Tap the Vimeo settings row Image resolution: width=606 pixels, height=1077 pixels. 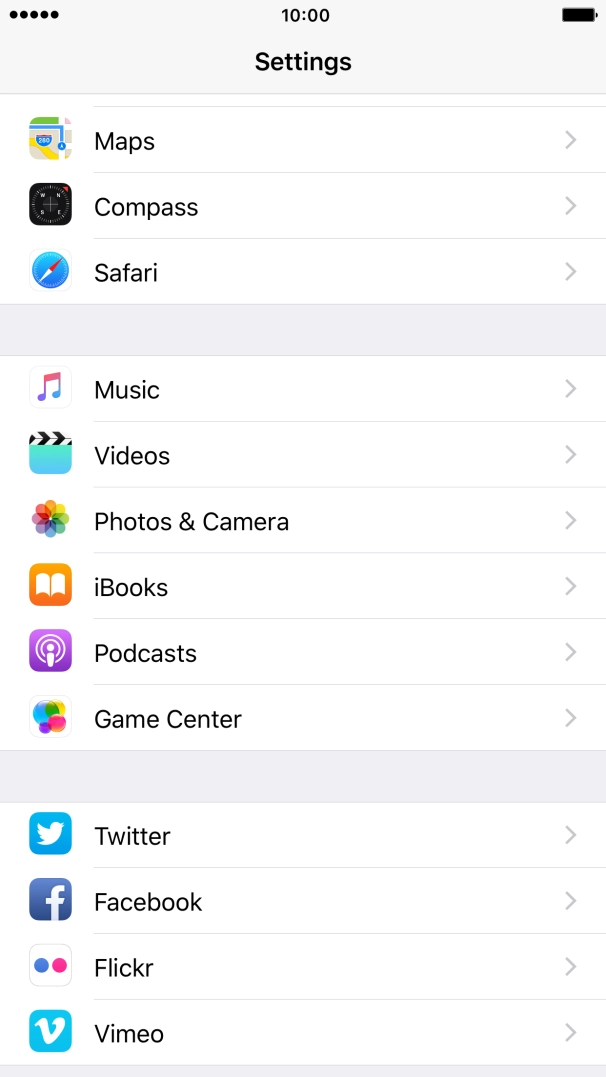point(300,1033)
